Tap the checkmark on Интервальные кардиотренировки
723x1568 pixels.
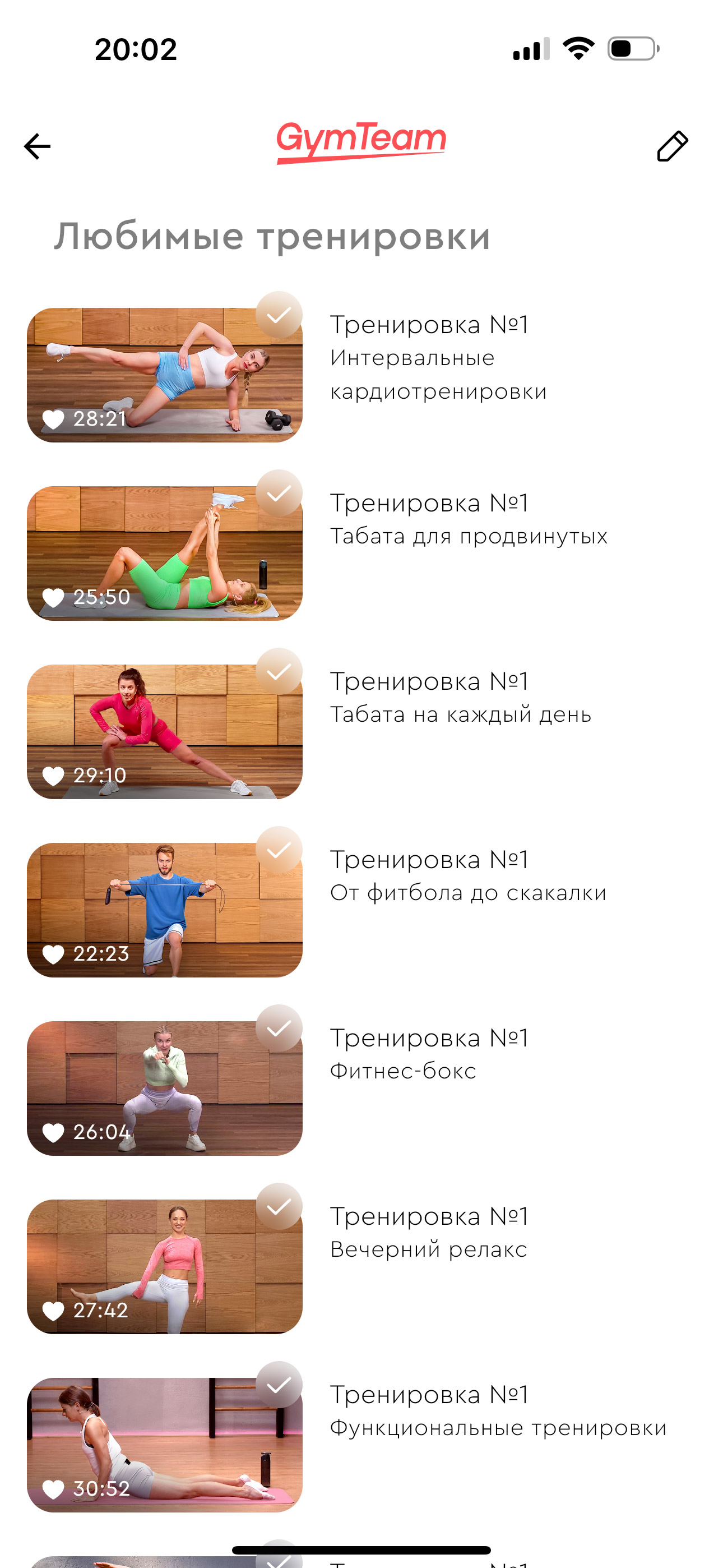[279, 315]
